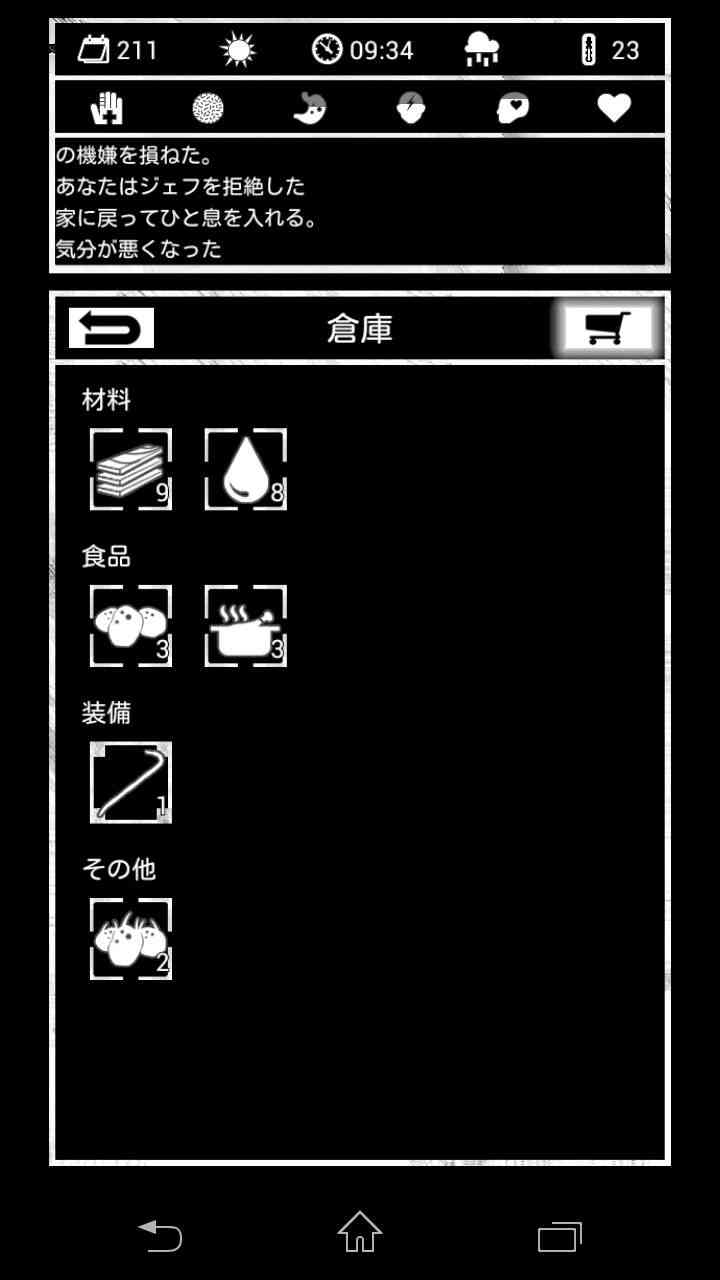Select the potatoes item under 食品

click(131, 626)
